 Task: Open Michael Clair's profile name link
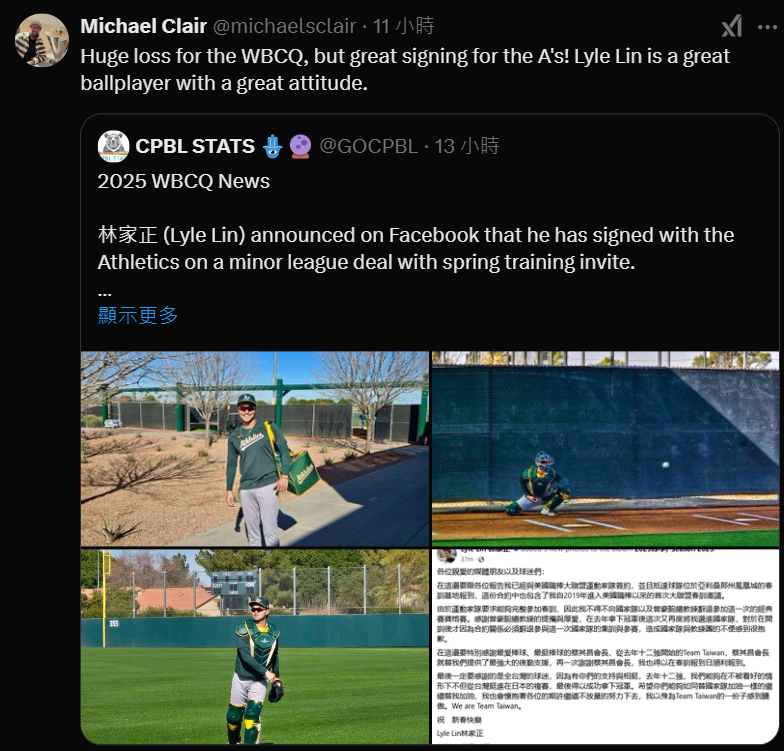pyautogui.click(x=143, y=26)
